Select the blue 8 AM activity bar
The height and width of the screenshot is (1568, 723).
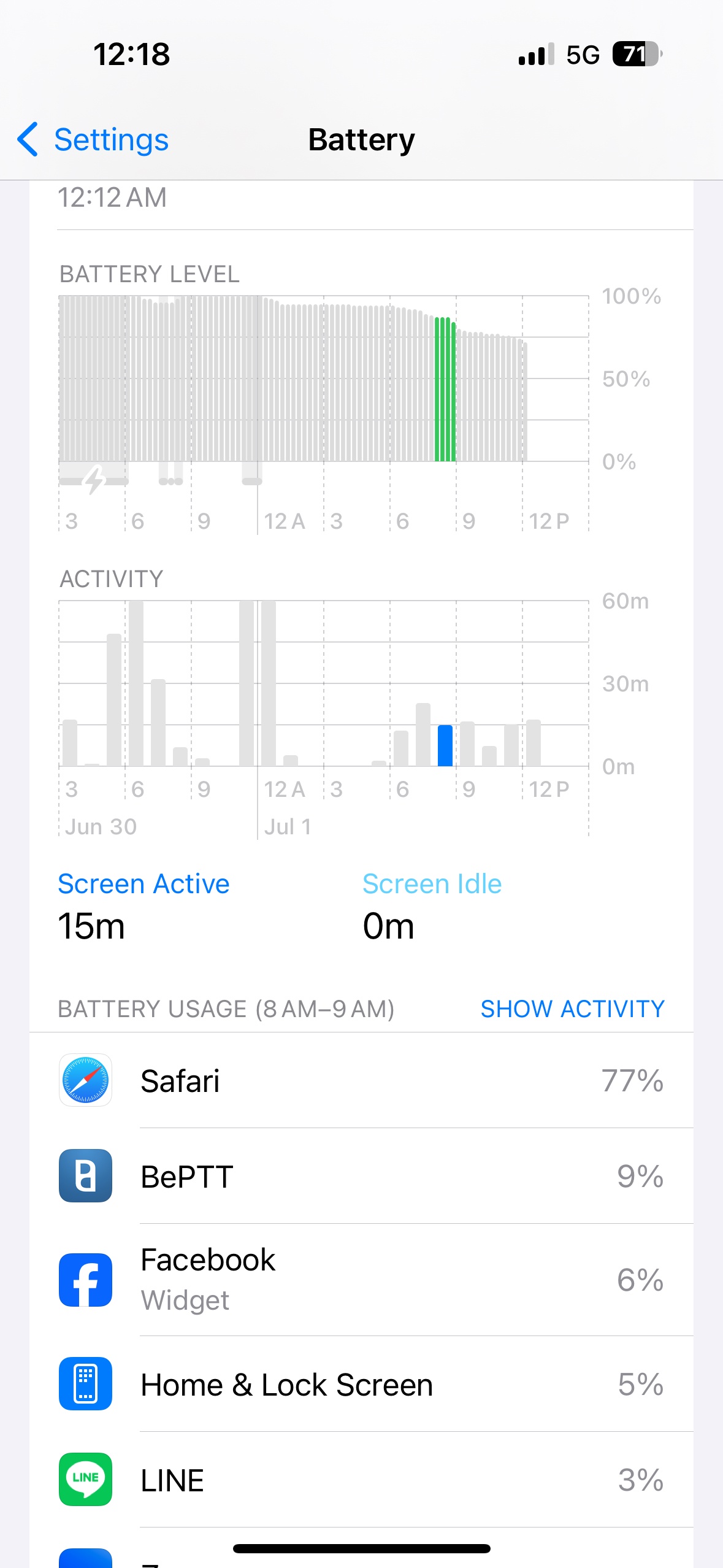(x=445, y=745)
